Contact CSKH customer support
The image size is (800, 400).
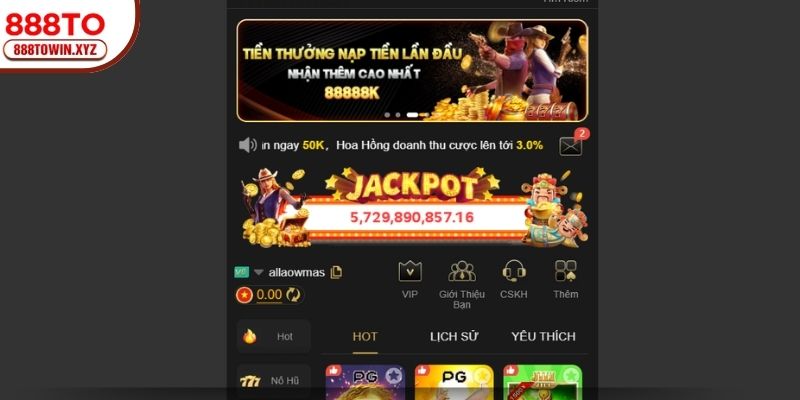[x=513, y=277]
